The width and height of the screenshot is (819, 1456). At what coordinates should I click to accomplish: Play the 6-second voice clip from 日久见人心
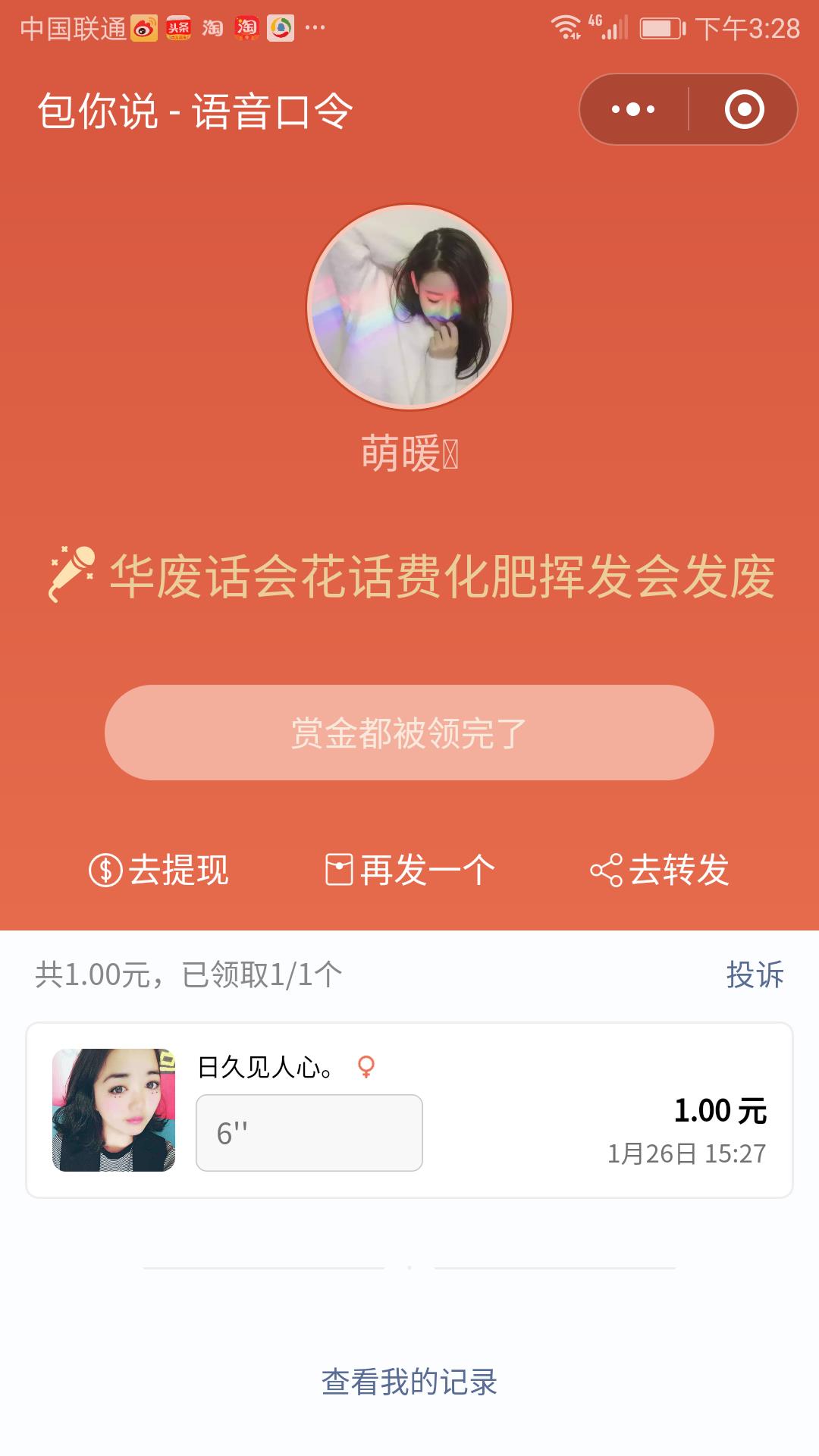309,1133
